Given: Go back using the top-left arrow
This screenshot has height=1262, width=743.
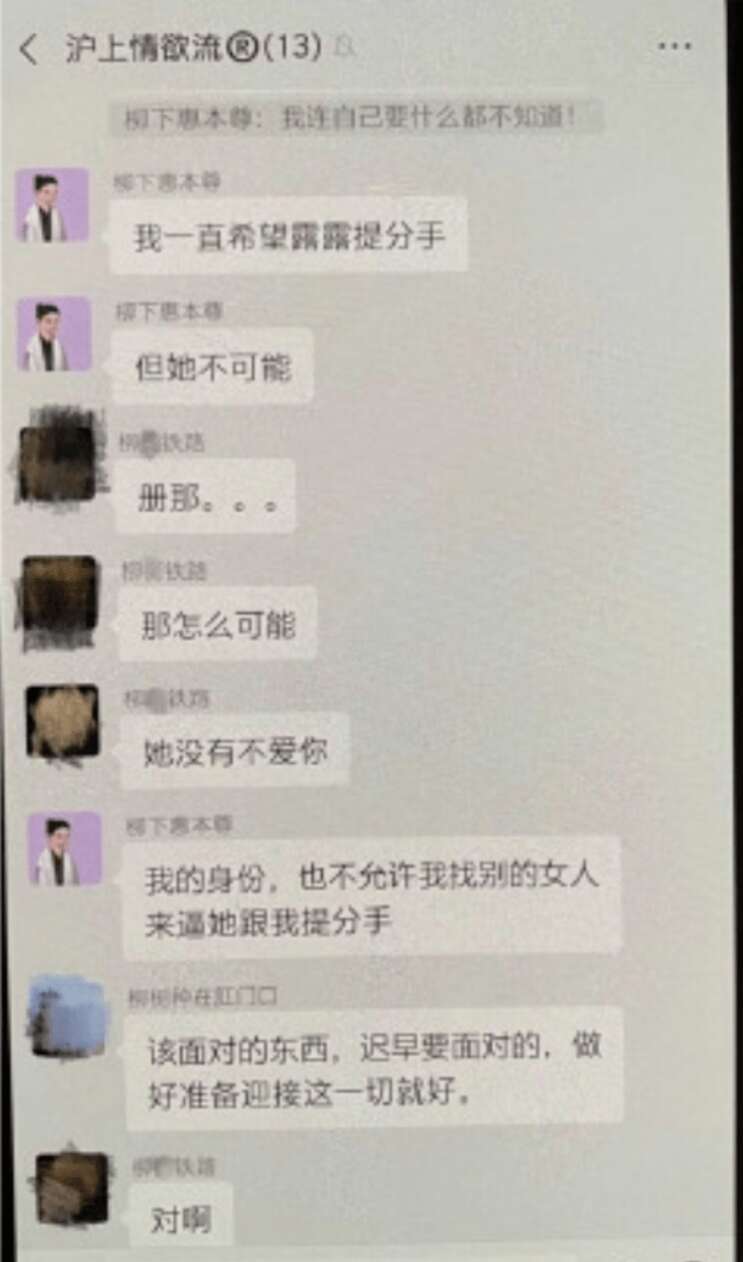Looking at the screenshot, I should coord(29,48).
